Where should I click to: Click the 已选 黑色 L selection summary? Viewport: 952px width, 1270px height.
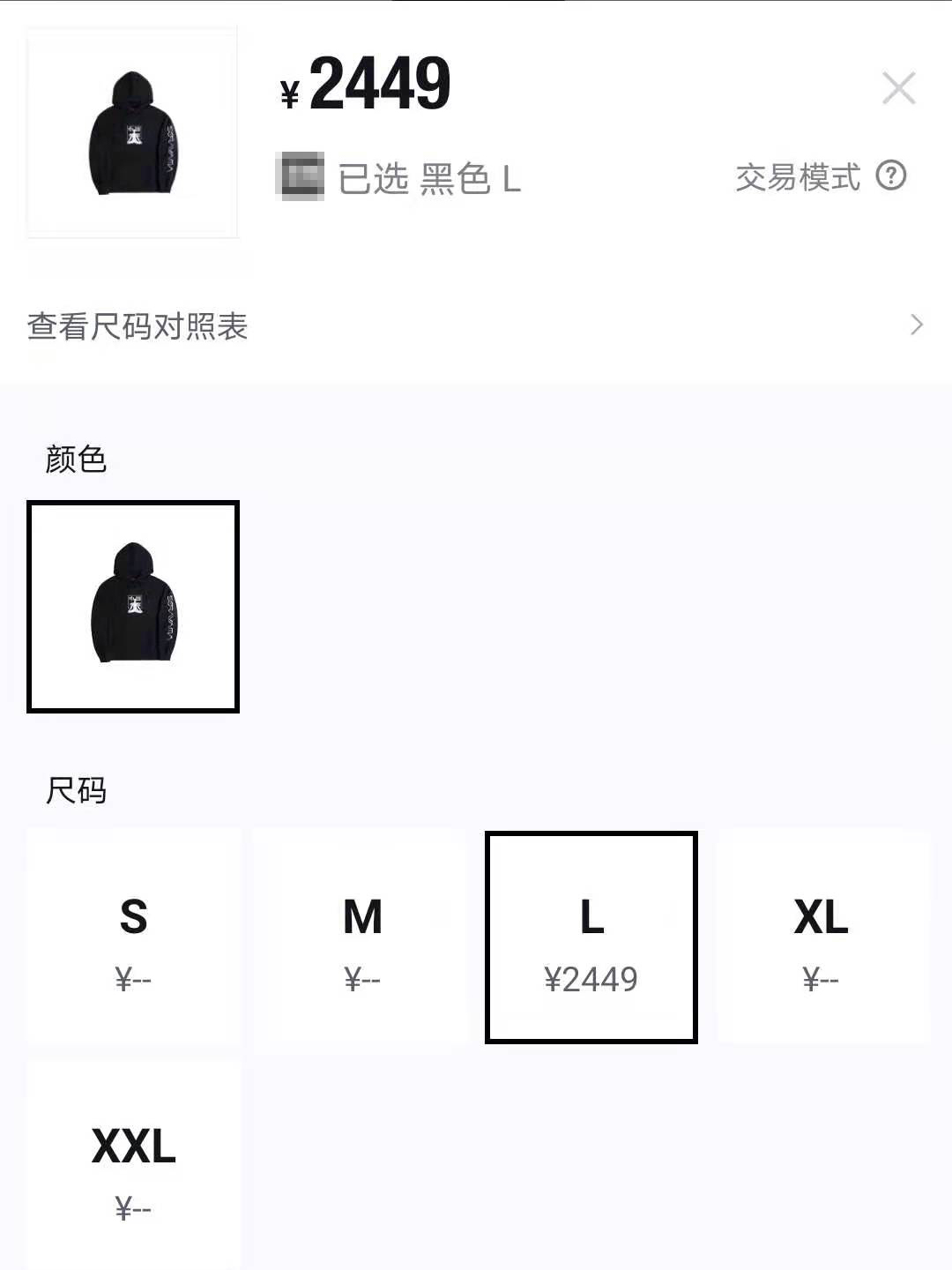[429, 176]
